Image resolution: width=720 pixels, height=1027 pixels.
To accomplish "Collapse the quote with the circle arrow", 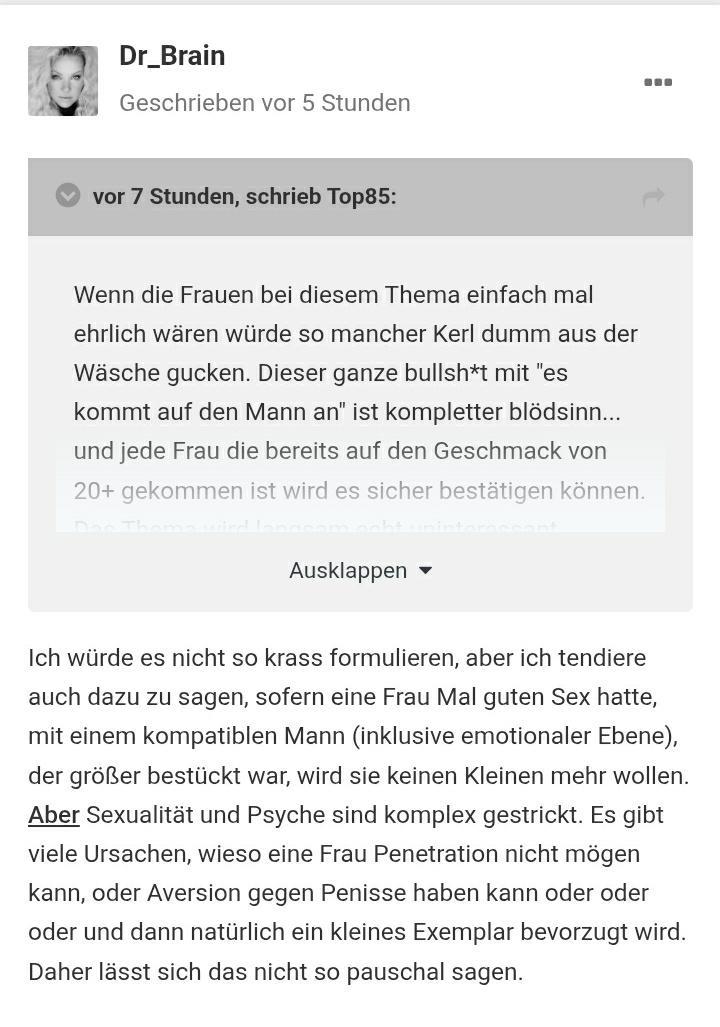I will 68,196.
